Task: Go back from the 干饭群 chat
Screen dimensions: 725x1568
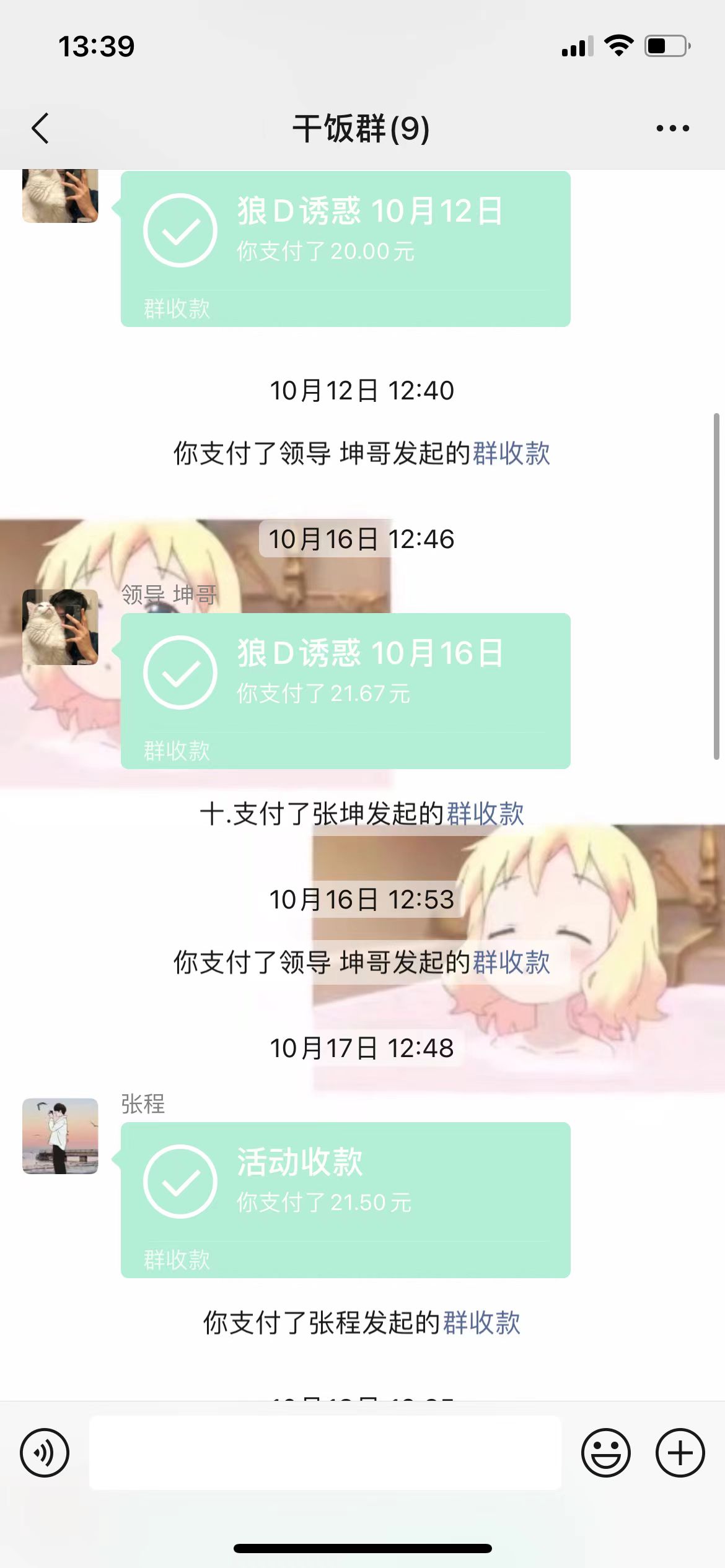Action: pos(41,128)
